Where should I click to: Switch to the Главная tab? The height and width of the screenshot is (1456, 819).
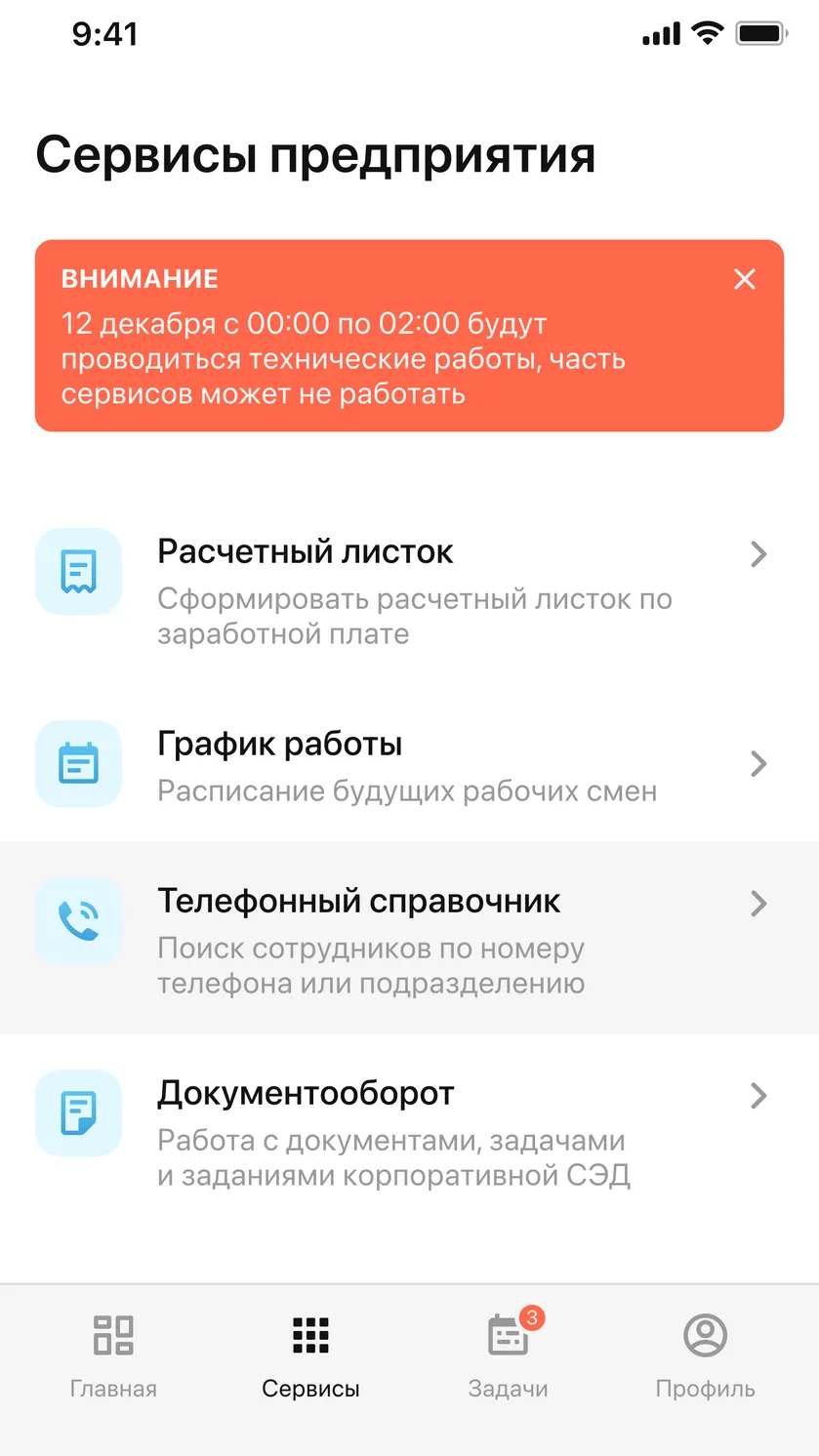[x=113, y=1355]
